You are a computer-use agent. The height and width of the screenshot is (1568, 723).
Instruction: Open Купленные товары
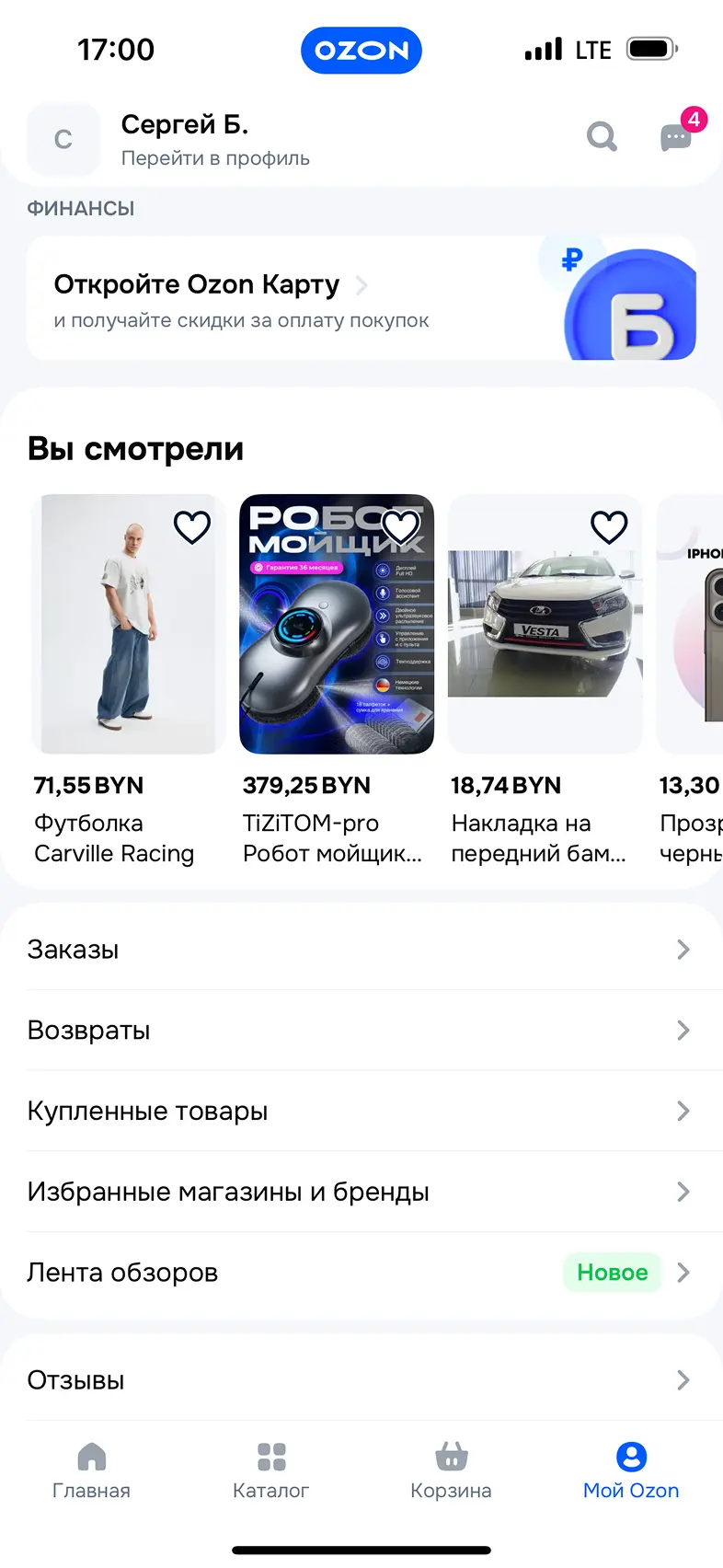point(361,1111)
